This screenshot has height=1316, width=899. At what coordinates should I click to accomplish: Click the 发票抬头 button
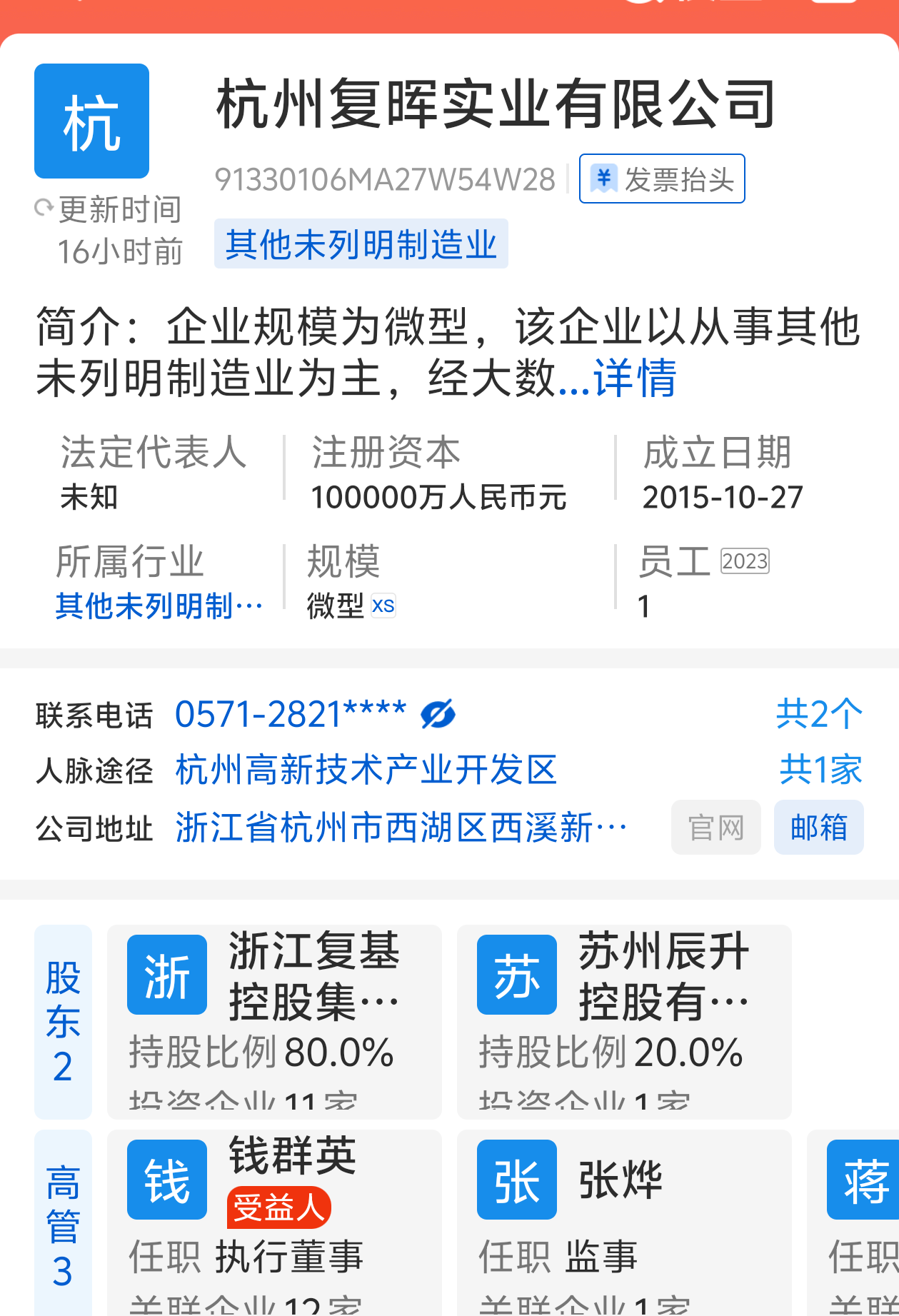point(661,179)
